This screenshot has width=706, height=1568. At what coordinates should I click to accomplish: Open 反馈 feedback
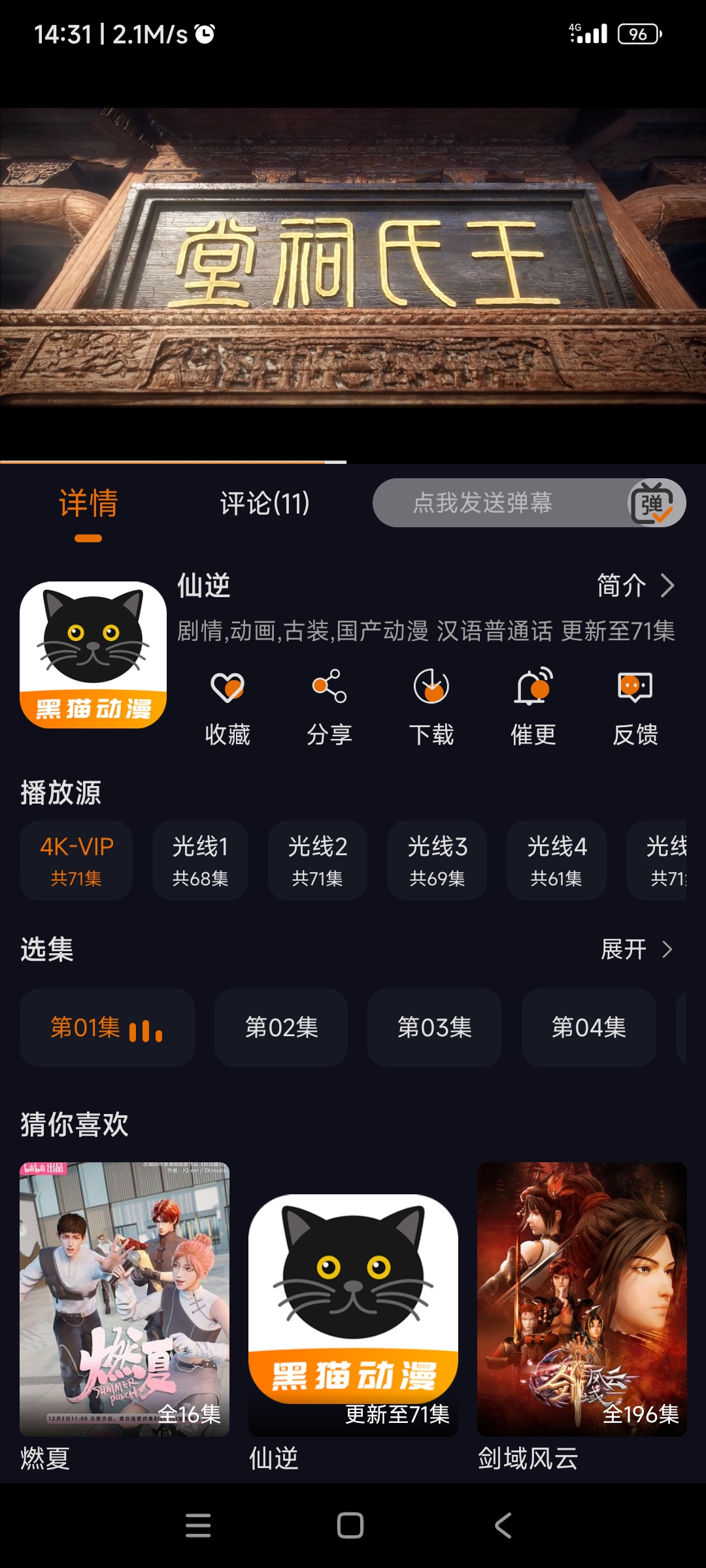[635, 707]
